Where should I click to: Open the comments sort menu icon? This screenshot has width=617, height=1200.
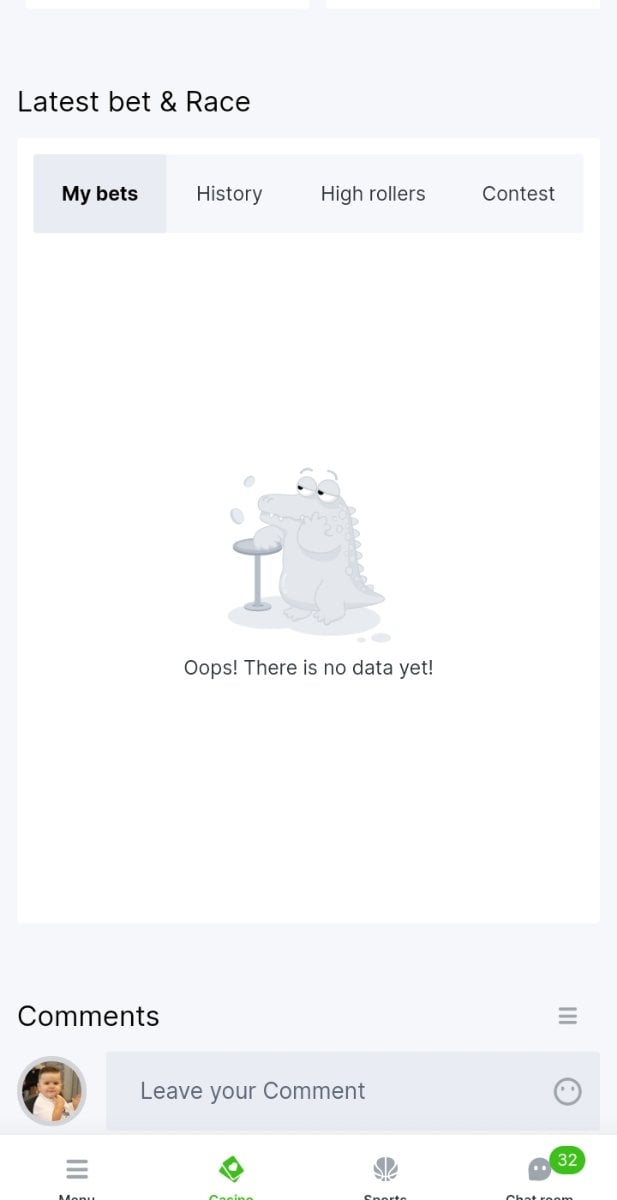tap(567, 1016)
